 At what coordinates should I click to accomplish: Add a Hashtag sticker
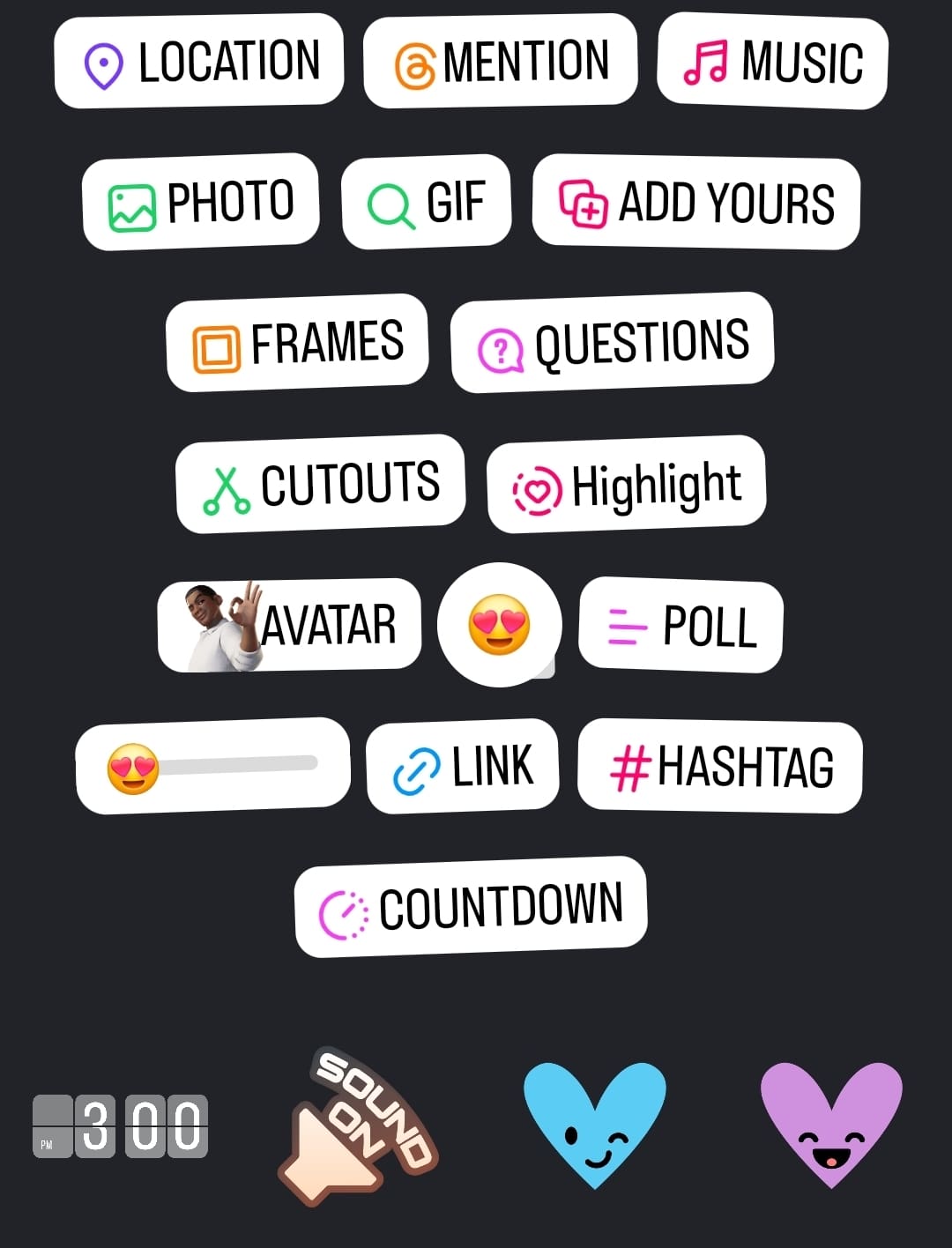[719, 766]
